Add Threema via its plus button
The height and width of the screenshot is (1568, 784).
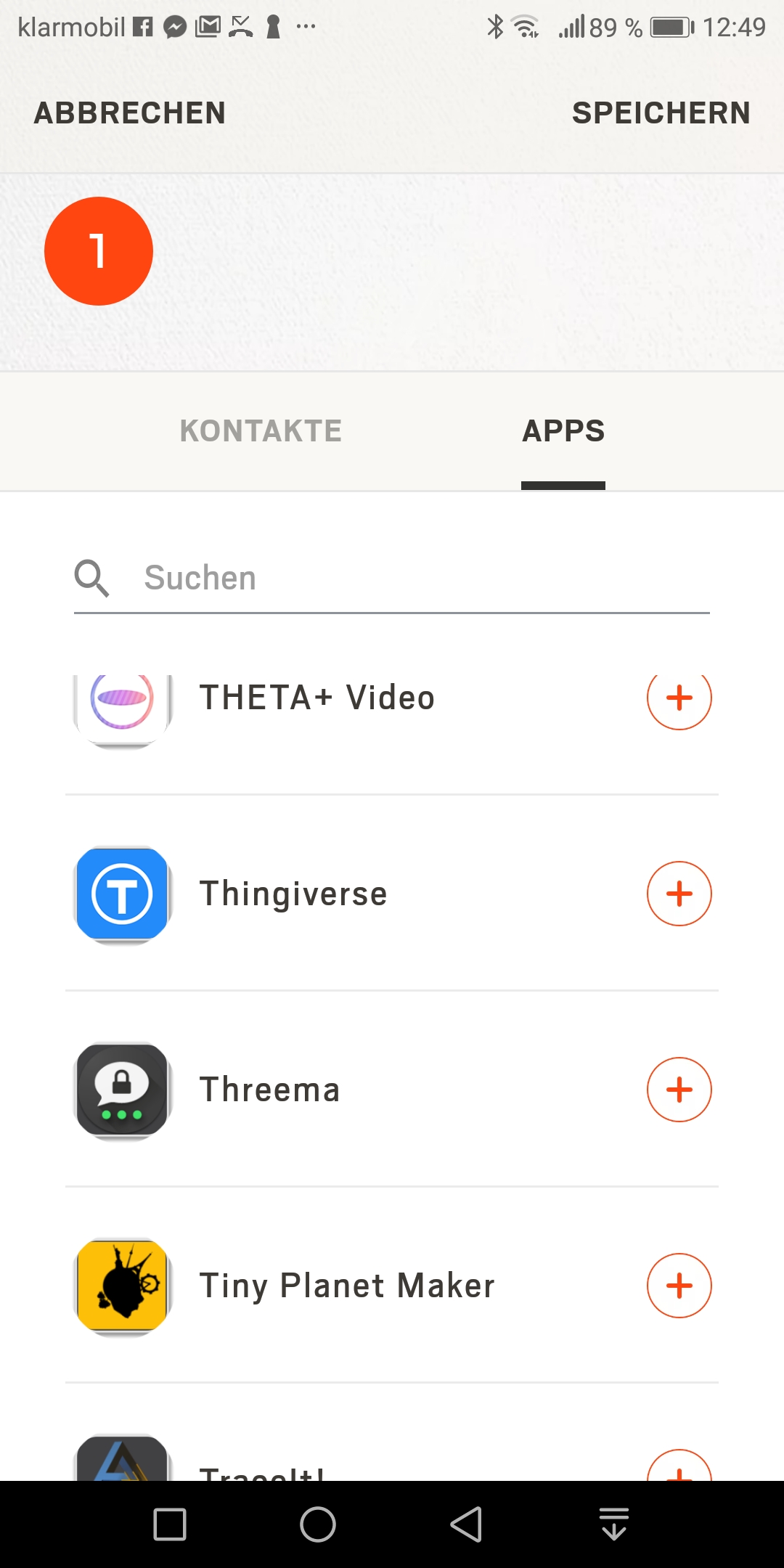(x=679, y=1090)
